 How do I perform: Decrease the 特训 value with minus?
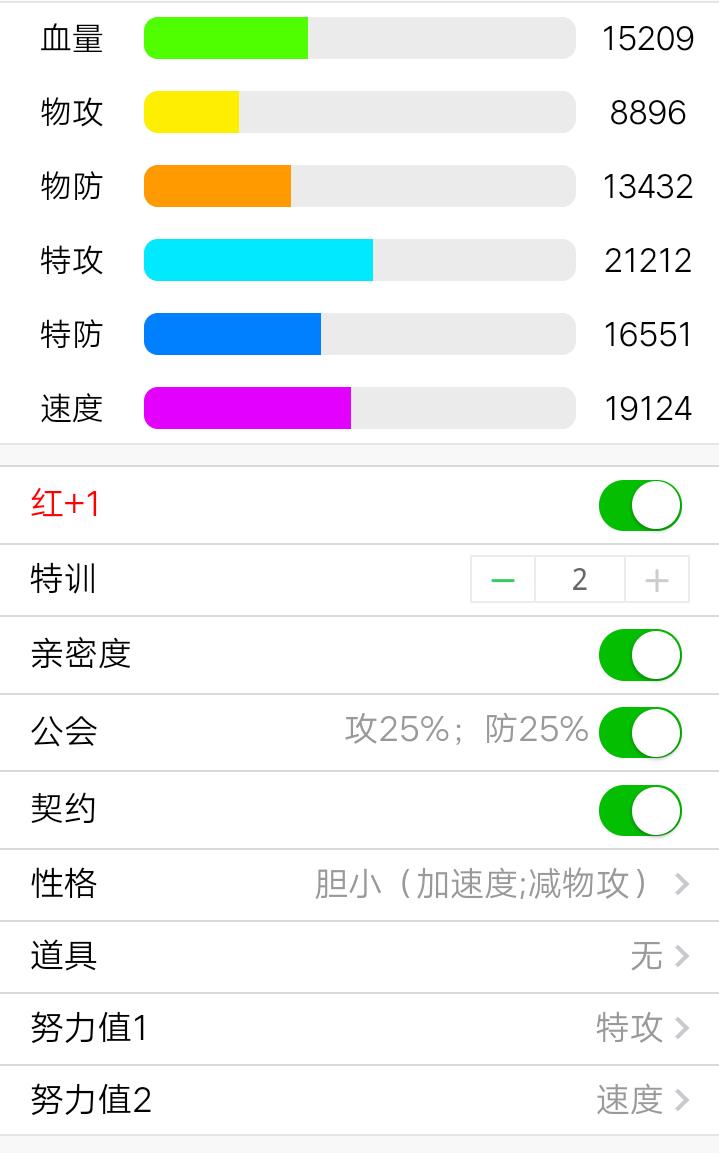click(503, 580)
